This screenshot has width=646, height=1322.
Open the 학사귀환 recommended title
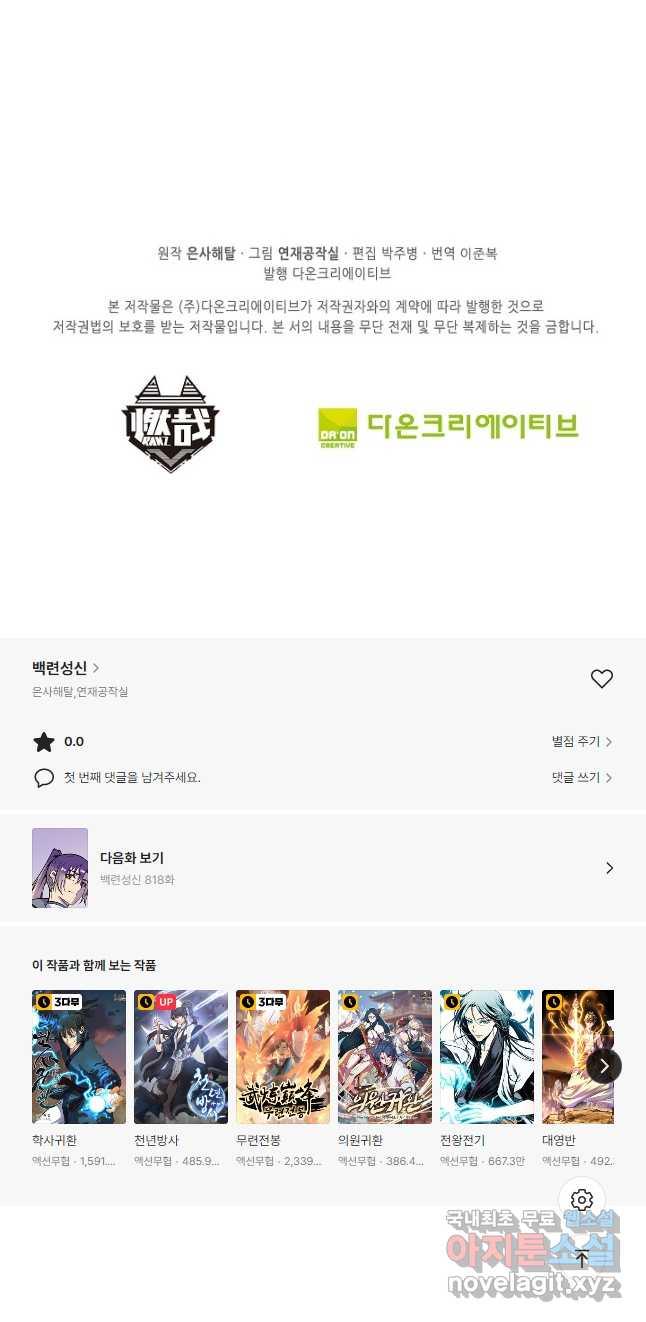(79, 1057)
